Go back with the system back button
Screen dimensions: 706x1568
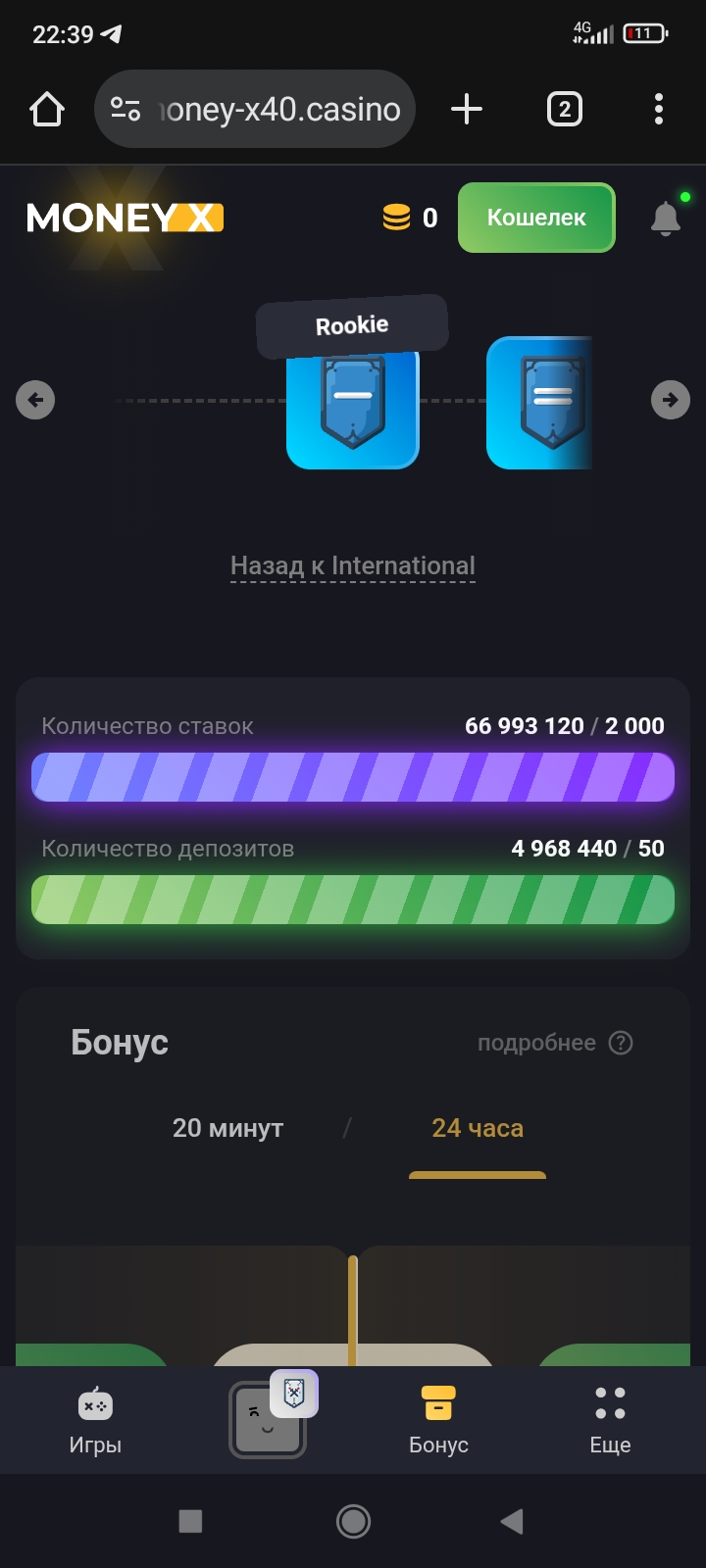coord(511,1521)
